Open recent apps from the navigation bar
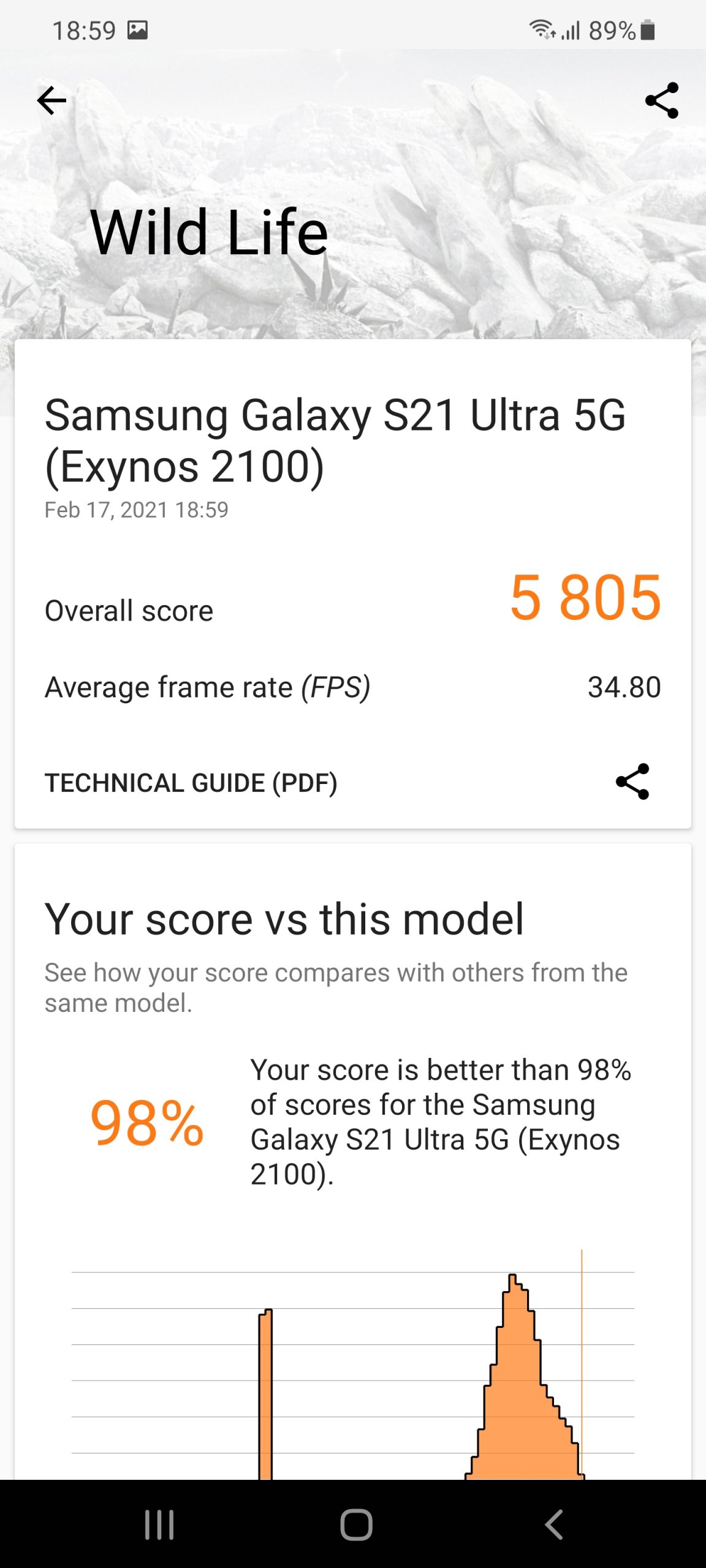The height and width of the screenshot is (1568, 706). pos(159,1525)
